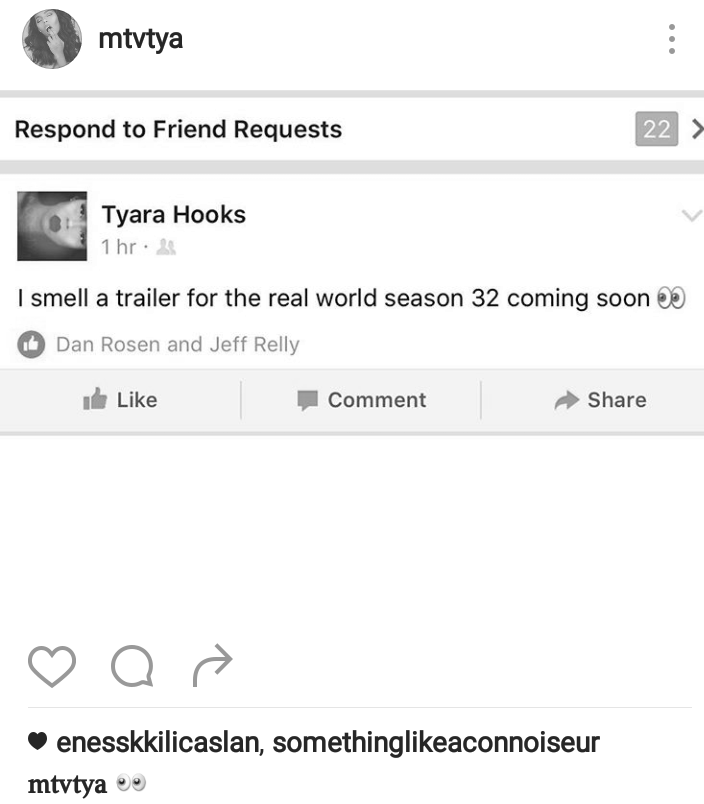Viewport: 704px width, 804px height.
Task: Share the post with the arrow icon
Action: click(x=212, y=665)
